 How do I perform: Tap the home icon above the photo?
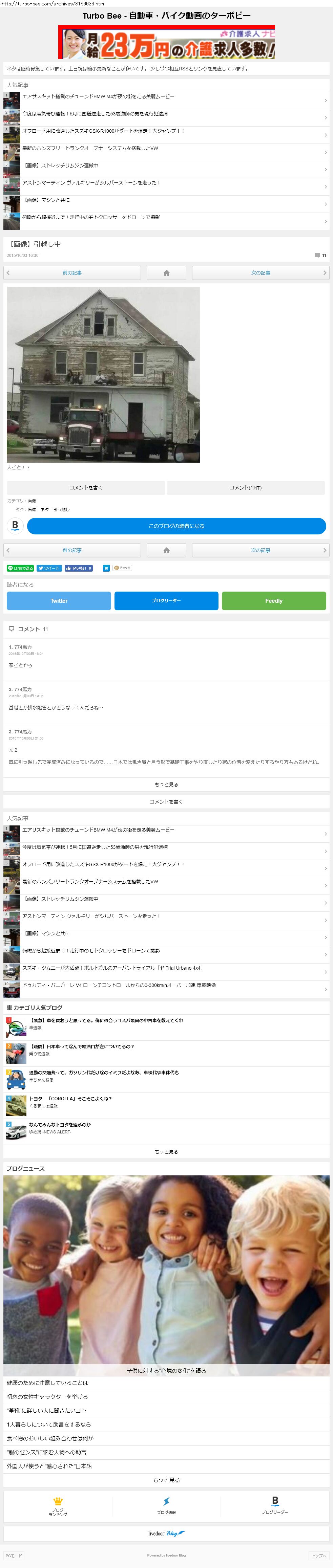(166, 273)
